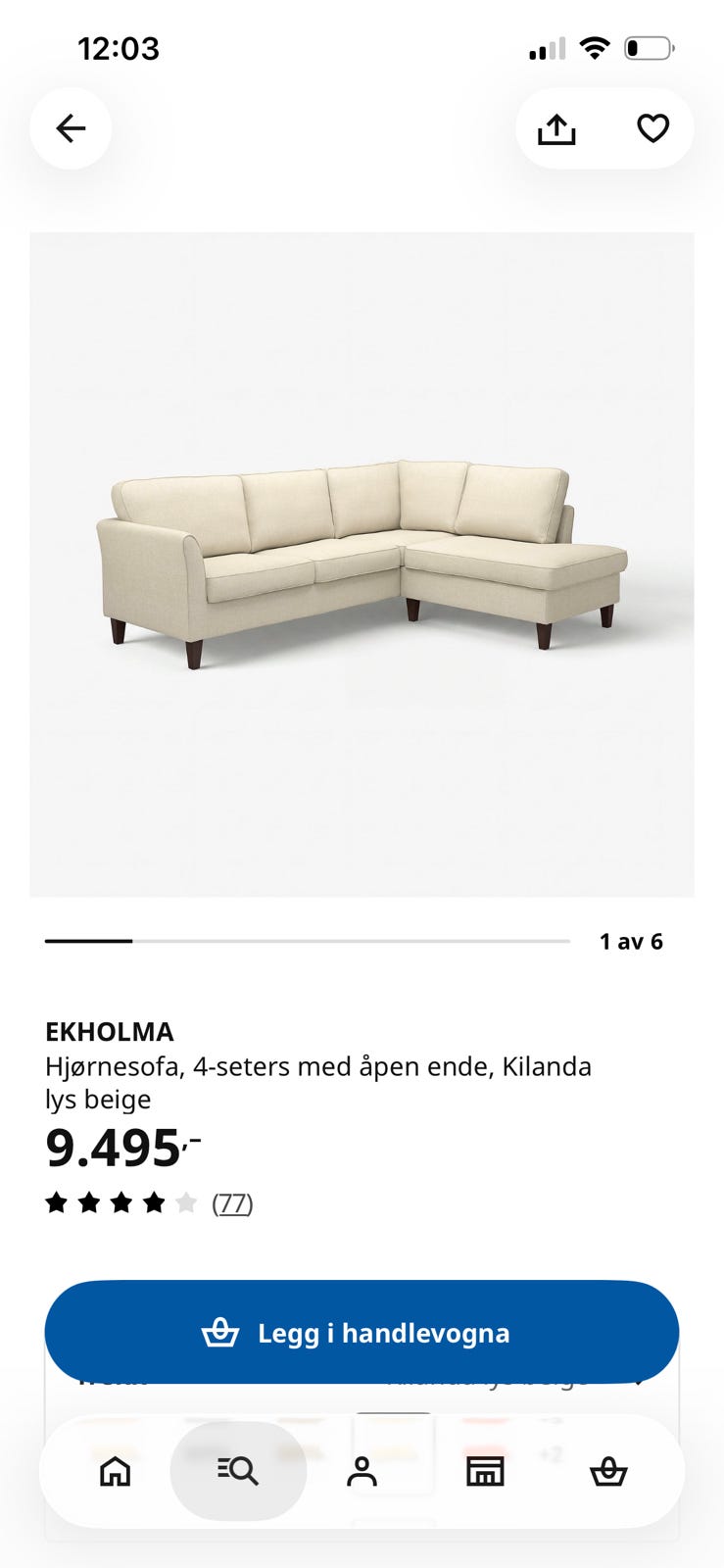Save sofa to favorites with the heart
724x1568 pixels.
[x=652, y=128]
